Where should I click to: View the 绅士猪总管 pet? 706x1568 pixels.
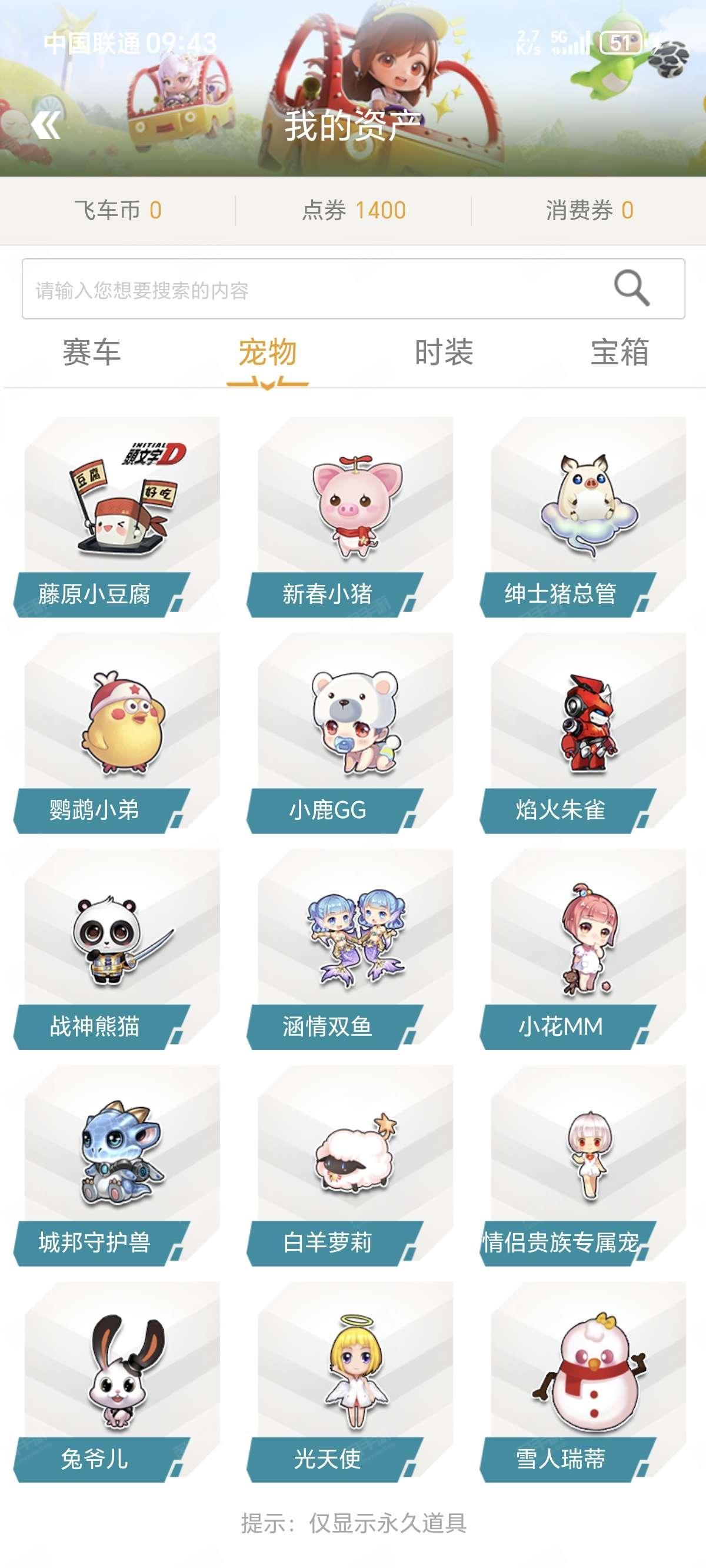click(583, 517)
